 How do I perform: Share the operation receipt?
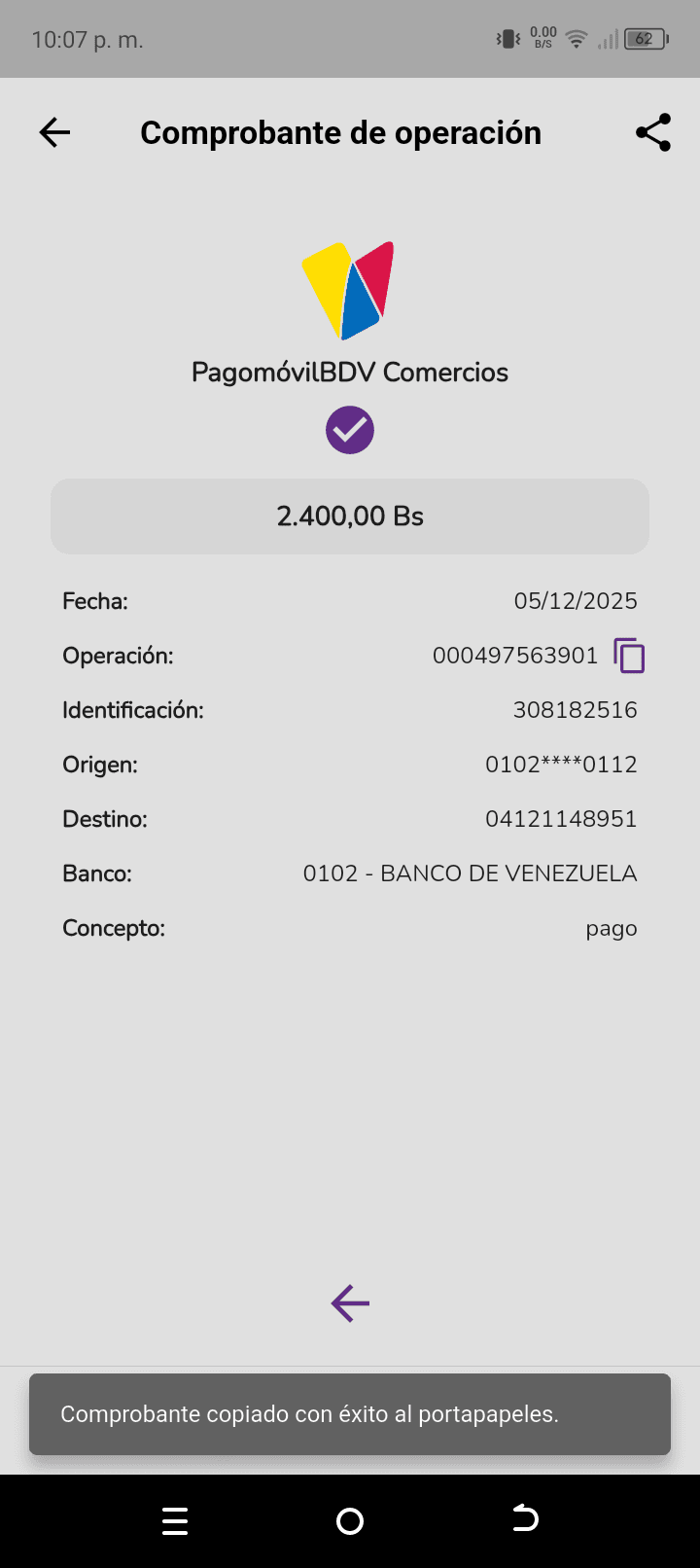pos(653,132)
